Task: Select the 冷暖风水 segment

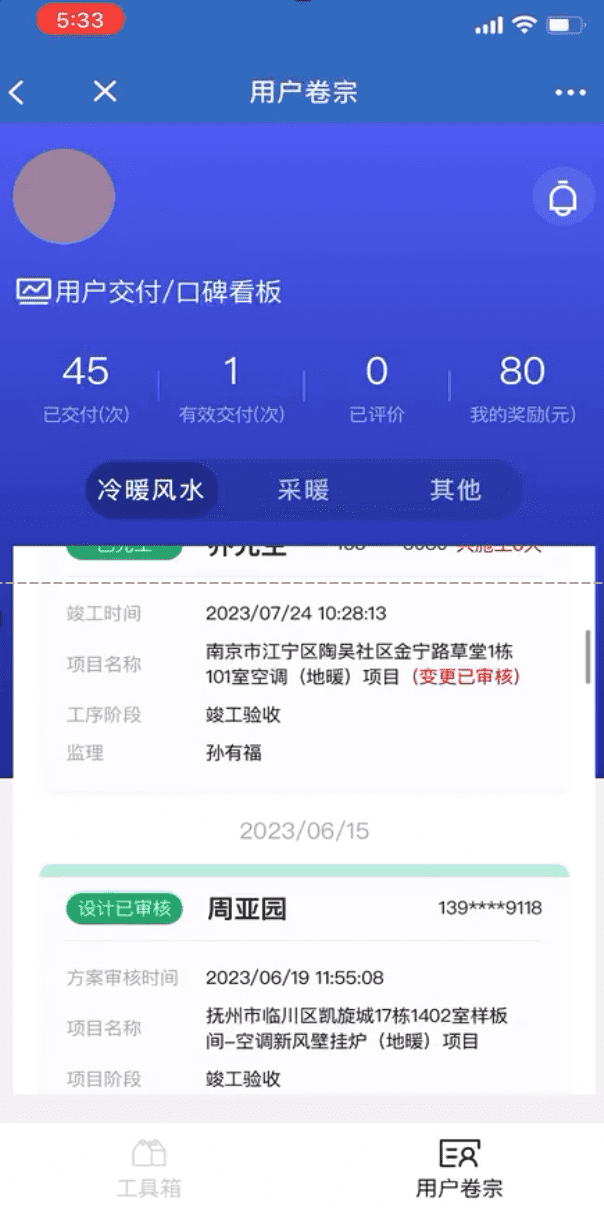Action: [x=150, y=490]
